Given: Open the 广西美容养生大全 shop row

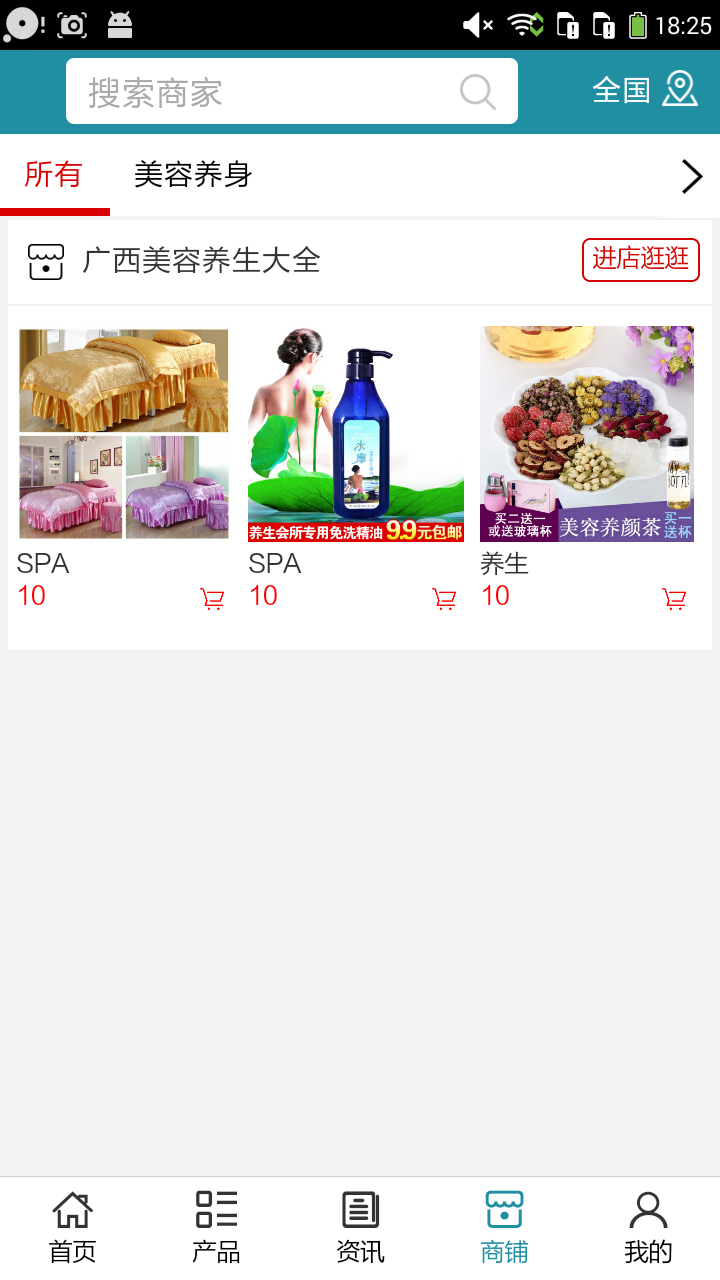Looking at the screenshot, I should (x=200, y=261).
